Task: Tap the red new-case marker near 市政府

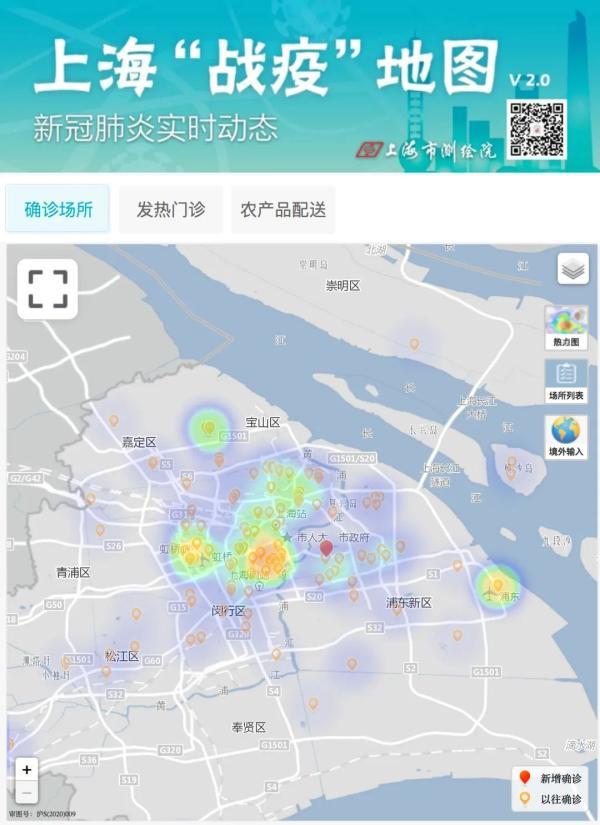Action: [x=326, y=548]
